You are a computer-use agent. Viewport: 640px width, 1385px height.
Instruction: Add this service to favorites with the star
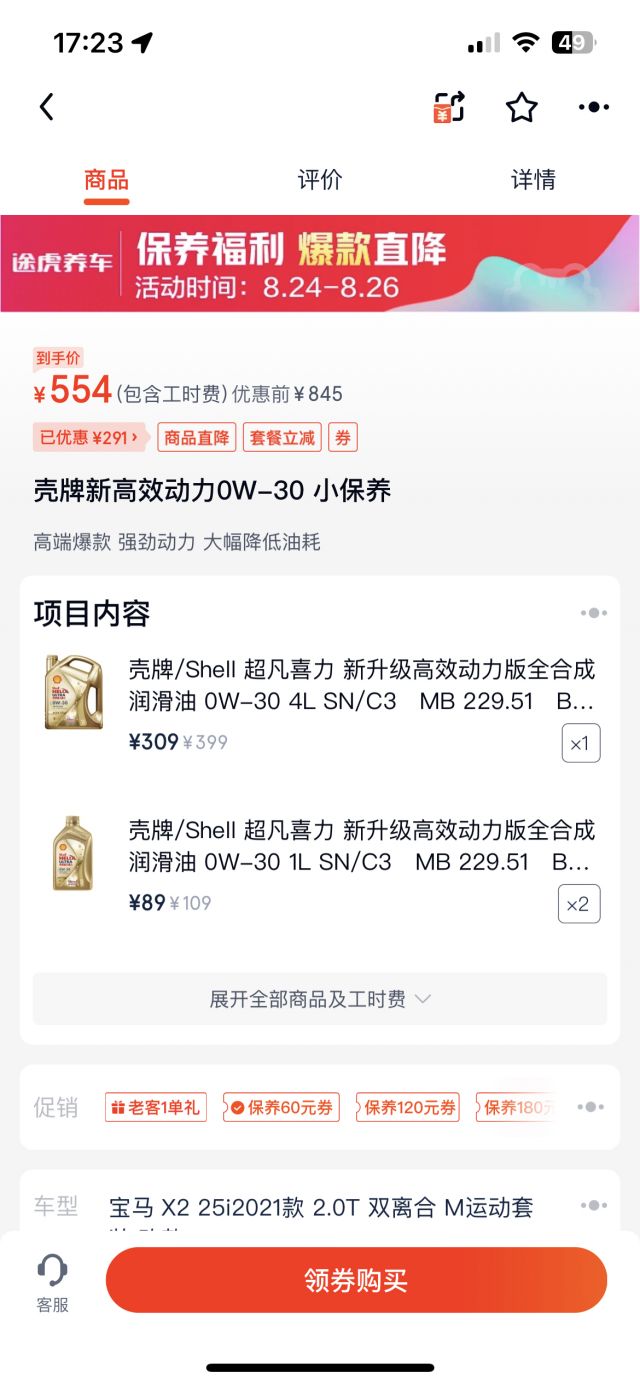pyautogui.click(x=522, y=107)
